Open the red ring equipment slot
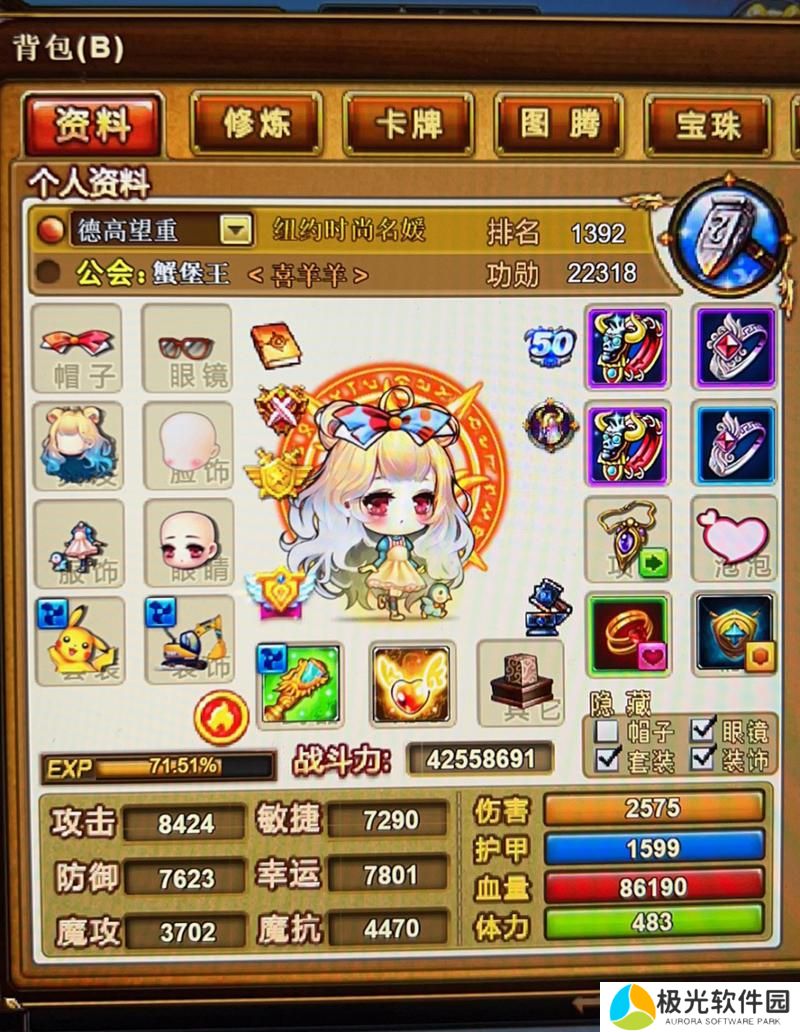 tap(627, 634)
